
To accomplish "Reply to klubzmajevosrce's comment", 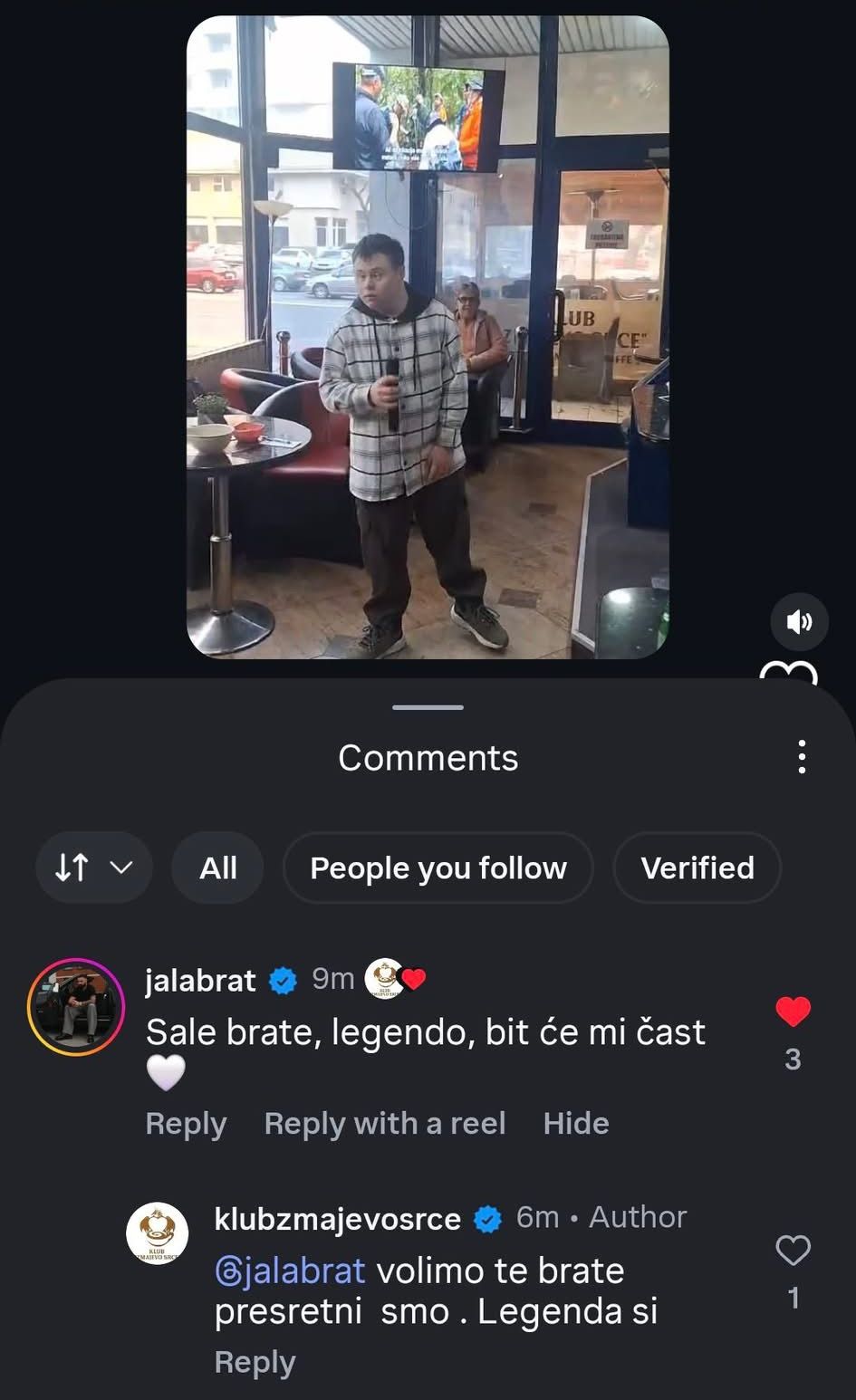I will point(255,1363).
